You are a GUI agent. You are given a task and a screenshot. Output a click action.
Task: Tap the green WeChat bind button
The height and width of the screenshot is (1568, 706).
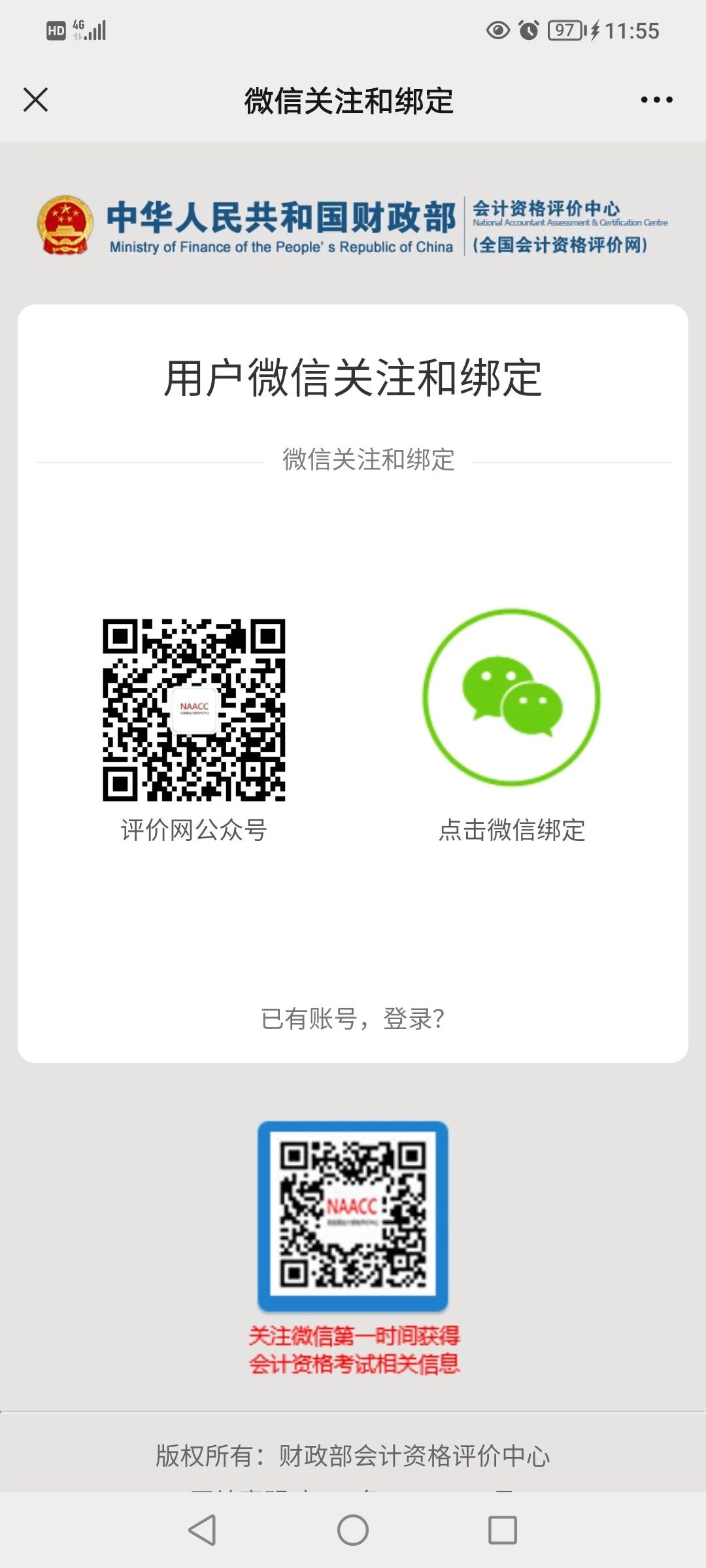point(511,697)
